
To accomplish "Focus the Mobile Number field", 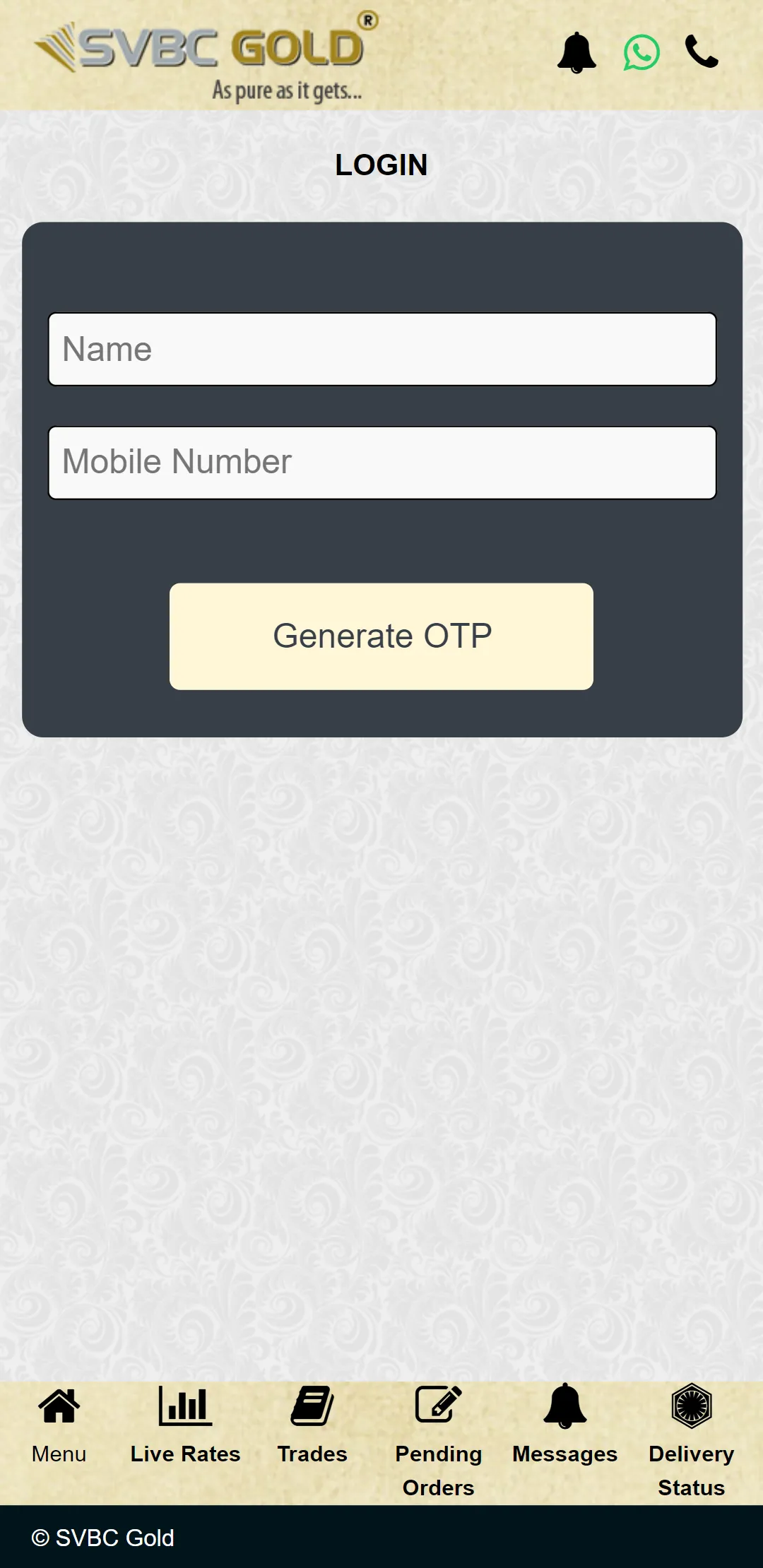I will [381, 461].
